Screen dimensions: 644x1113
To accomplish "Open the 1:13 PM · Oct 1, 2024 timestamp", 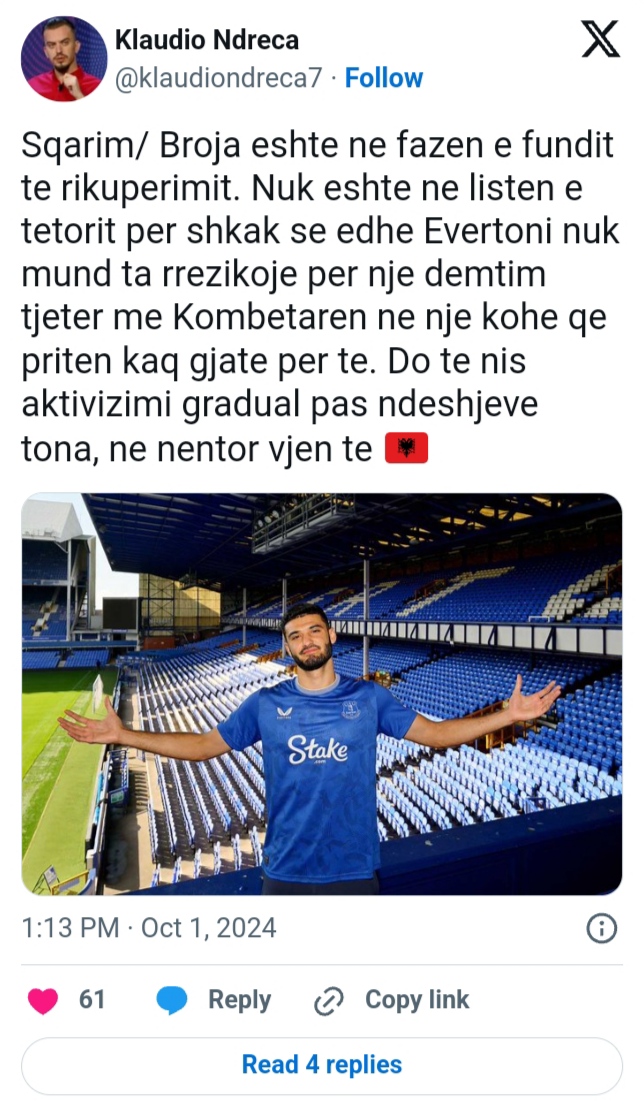I will coord(149,928).
